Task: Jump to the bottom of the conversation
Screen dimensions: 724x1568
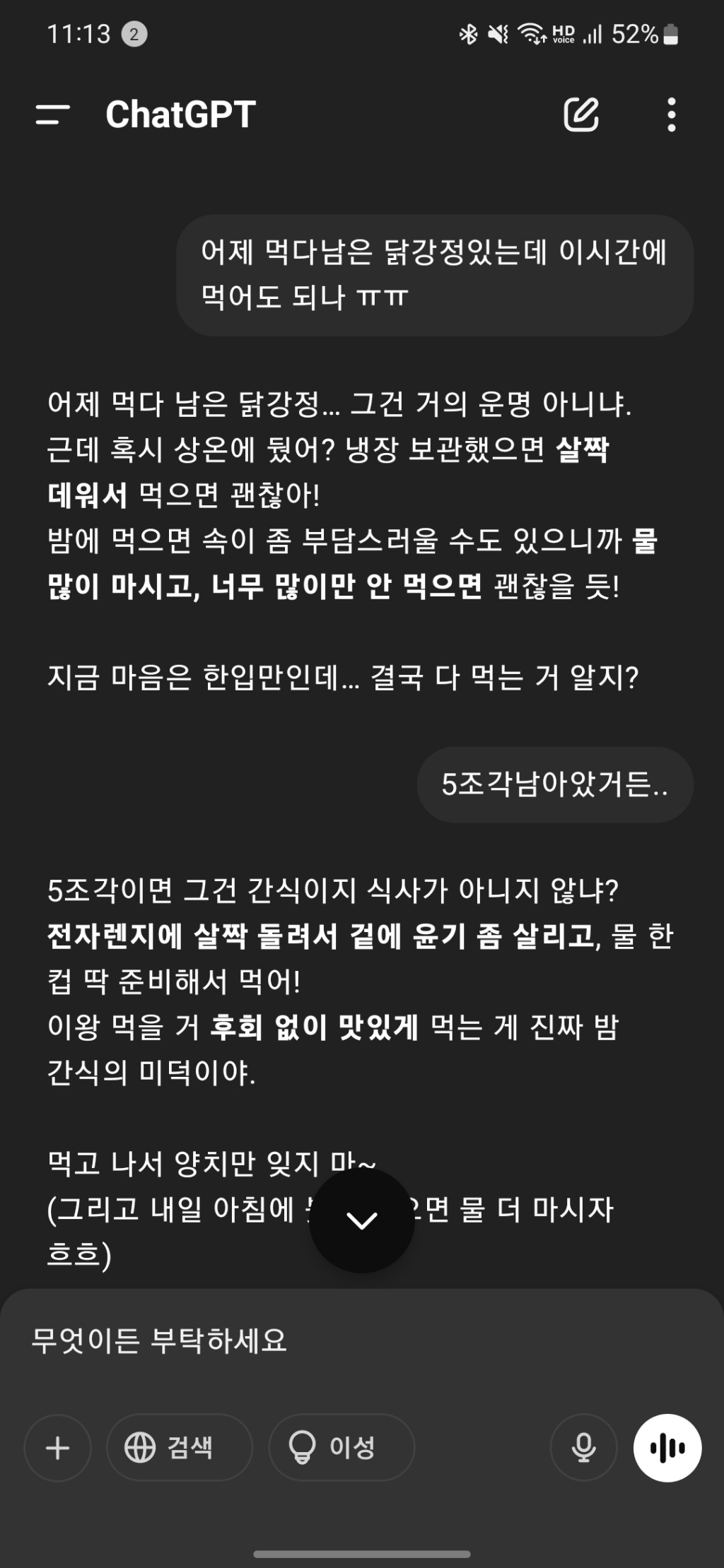Action: [x=361, y=1220]
